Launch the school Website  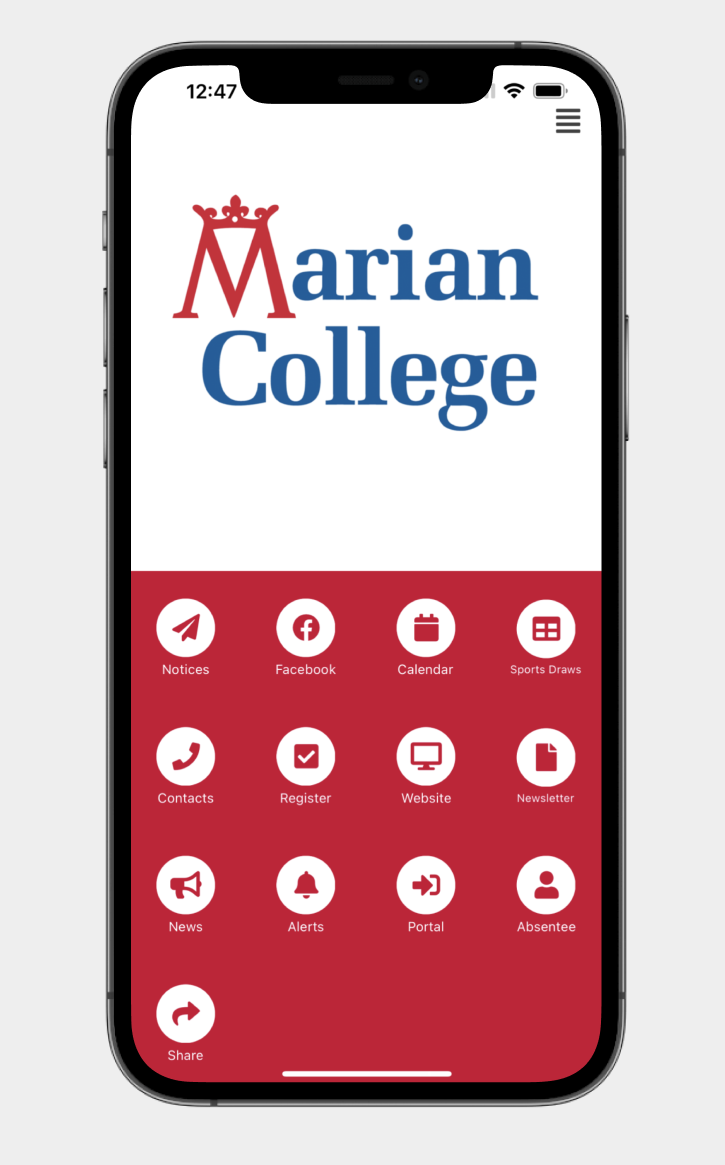(426, 757)
